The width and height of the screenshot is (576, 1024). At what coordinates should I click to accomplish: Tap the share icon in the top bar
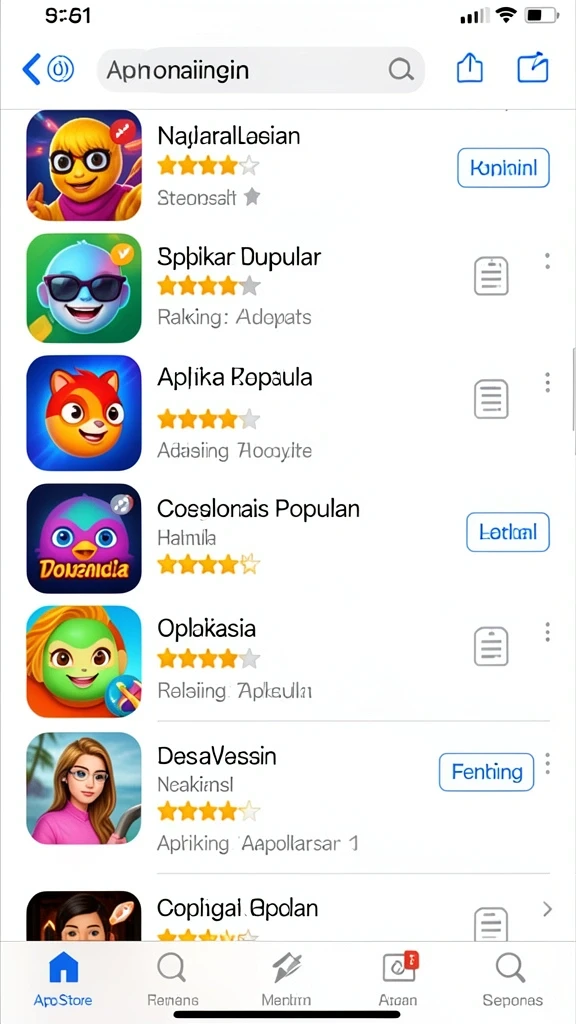click(x=470, y=68)
